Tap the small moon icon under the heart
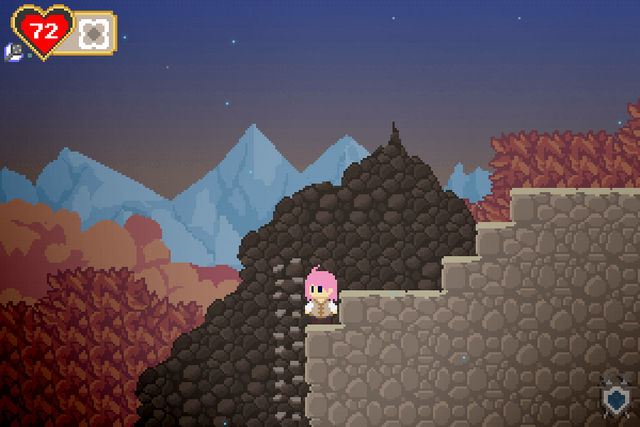Screen dimensions: 640x427 16,52
